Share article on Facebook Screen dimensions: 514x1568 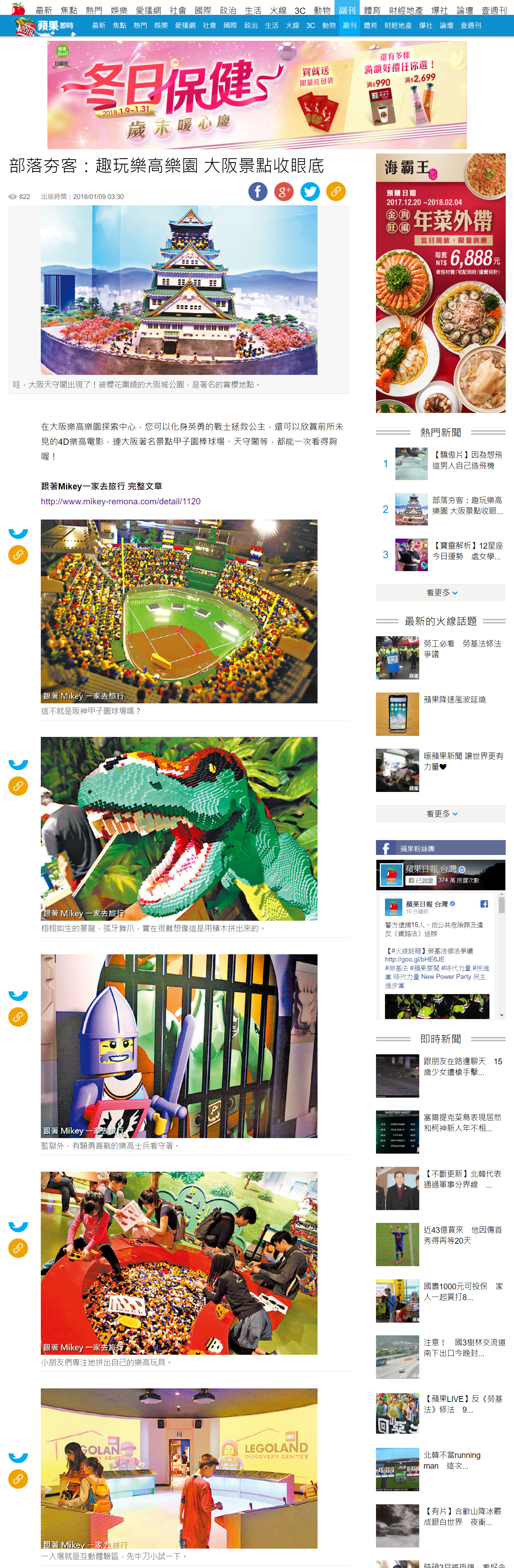257,192
